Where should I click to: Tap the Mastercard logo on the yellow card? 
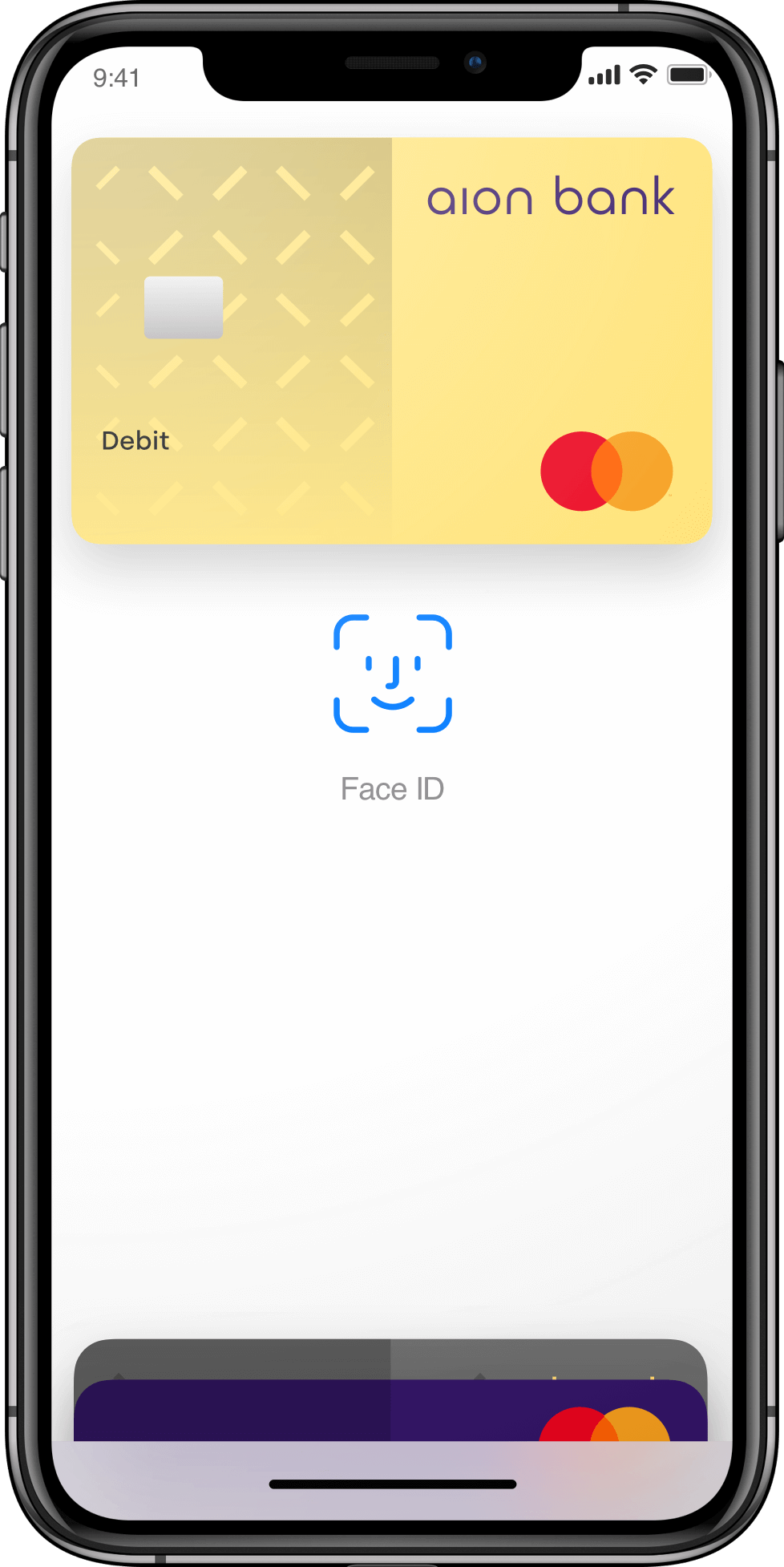coord(605,472)
